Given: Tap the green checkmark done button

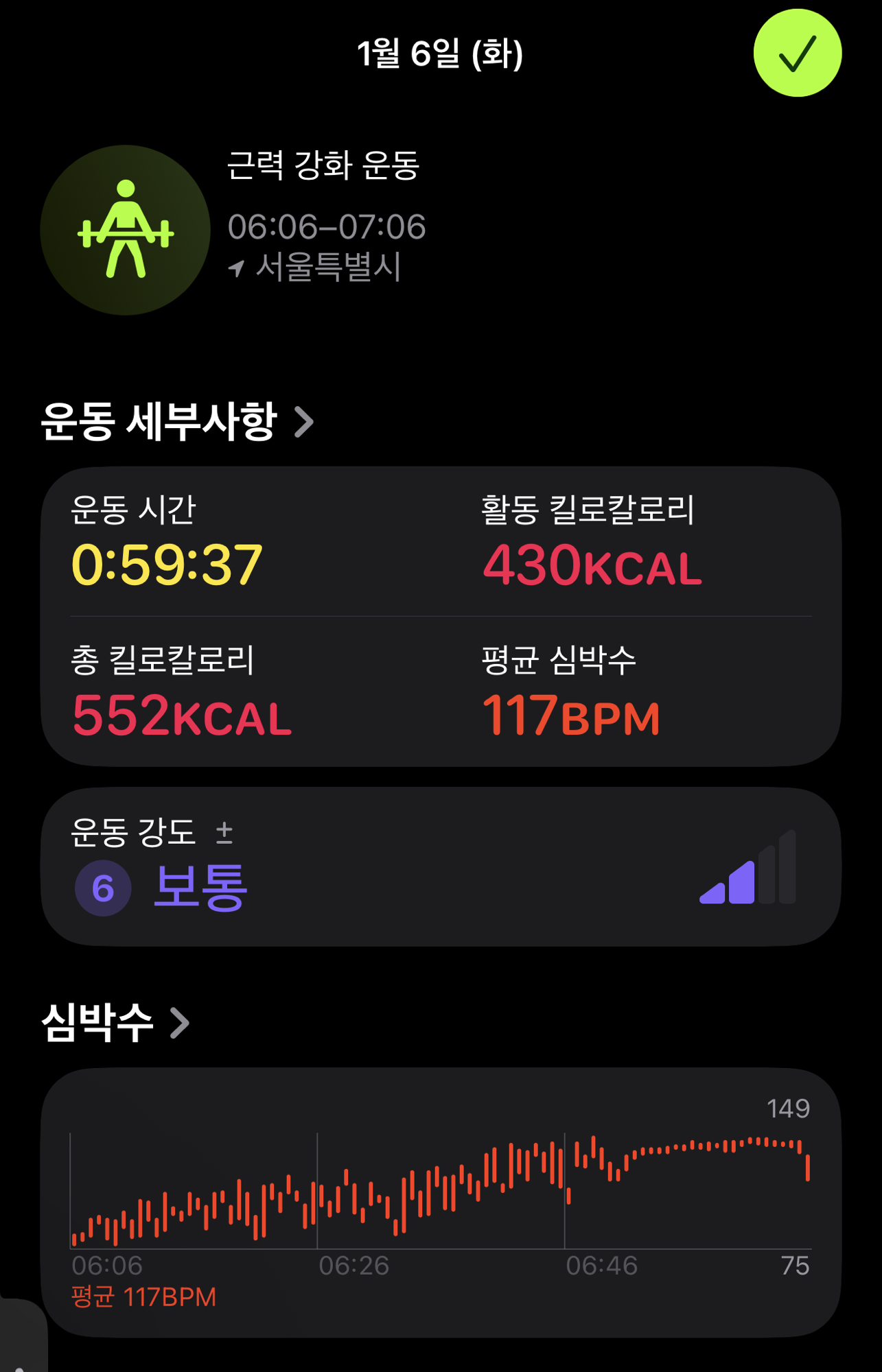Looking at the screenshot, I should 797,54.
